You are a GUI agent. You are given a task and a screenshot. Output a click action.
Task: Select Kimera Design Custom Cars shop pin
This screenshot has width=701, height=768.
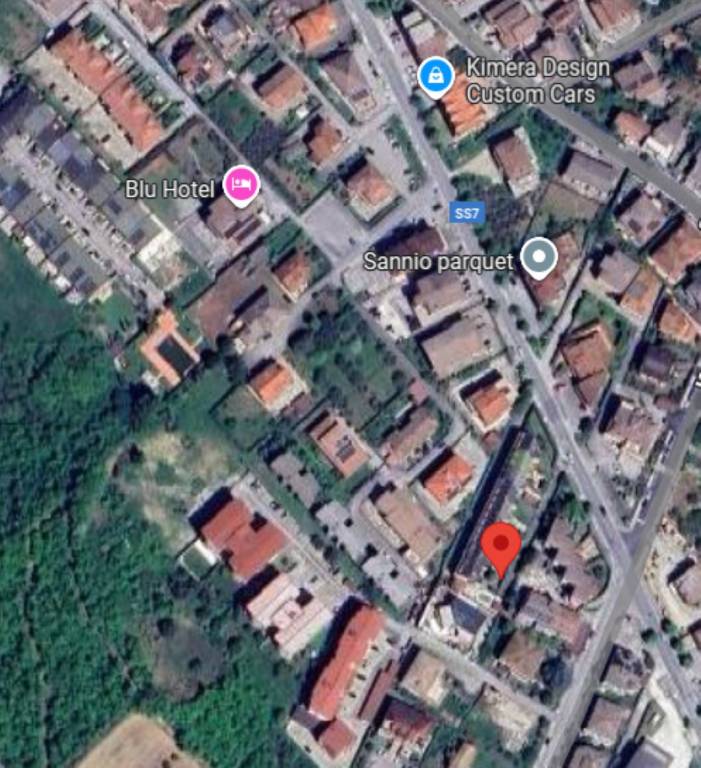435,76
